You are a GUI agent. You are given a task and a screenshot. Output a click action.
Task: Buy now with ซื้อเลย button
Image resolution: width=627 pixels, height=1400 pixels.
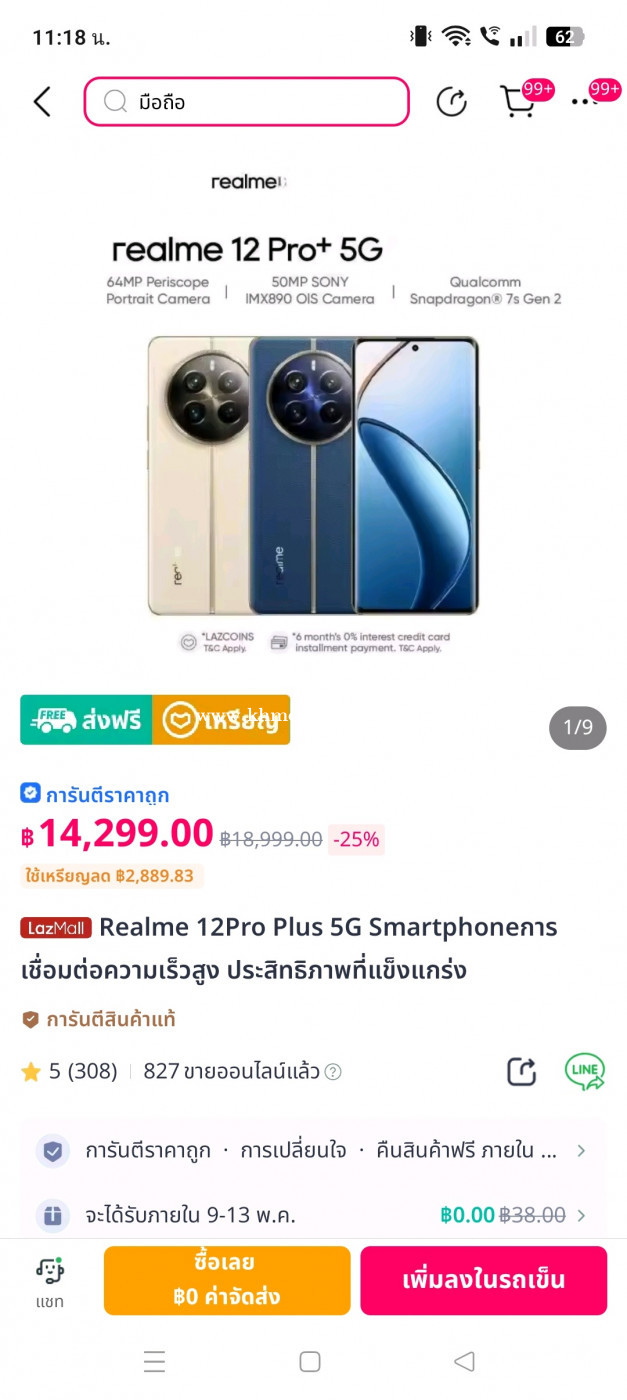pos(227,1280)
